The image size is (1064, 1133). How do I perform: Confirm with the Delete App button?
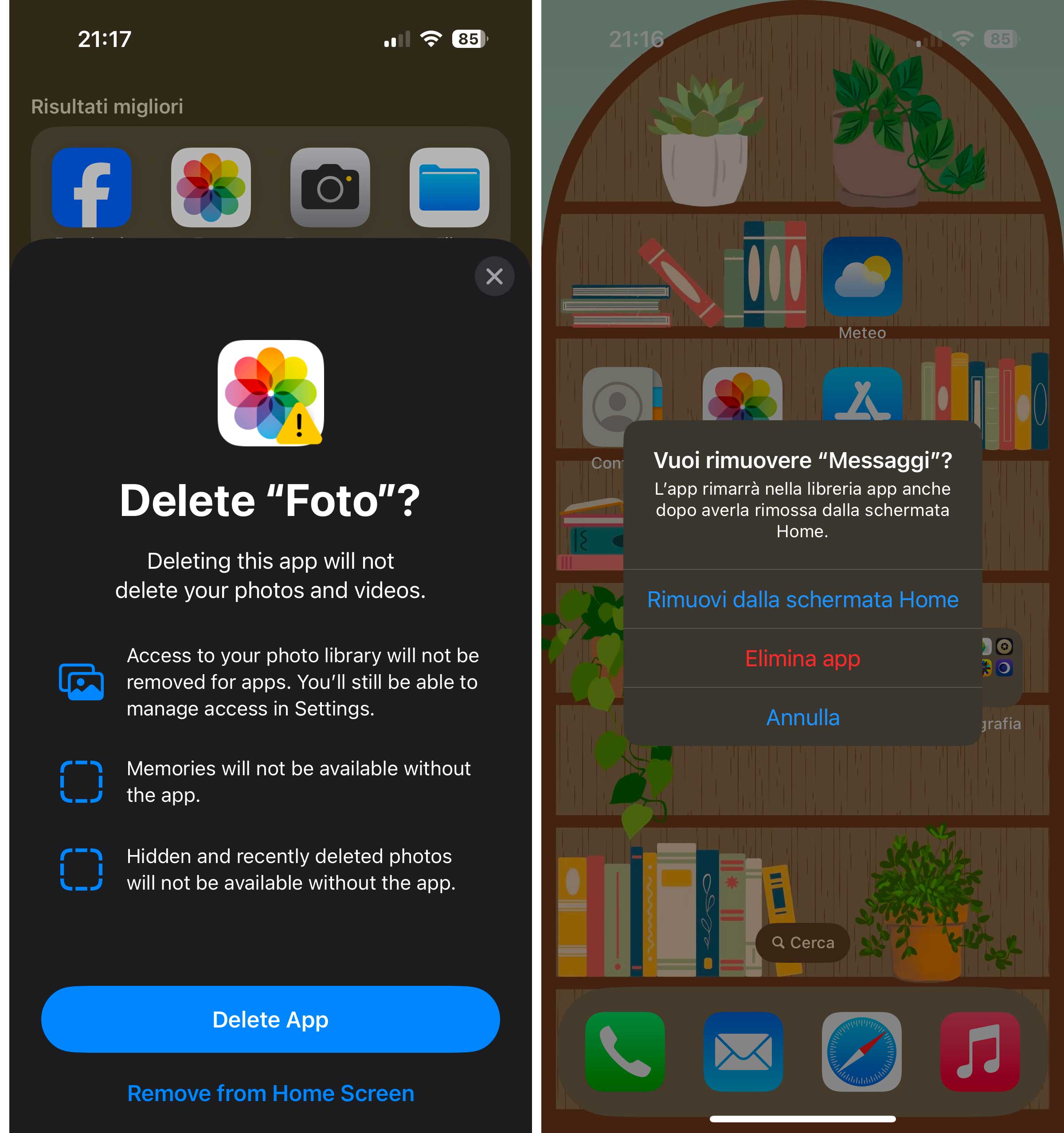pos(270,1019)
